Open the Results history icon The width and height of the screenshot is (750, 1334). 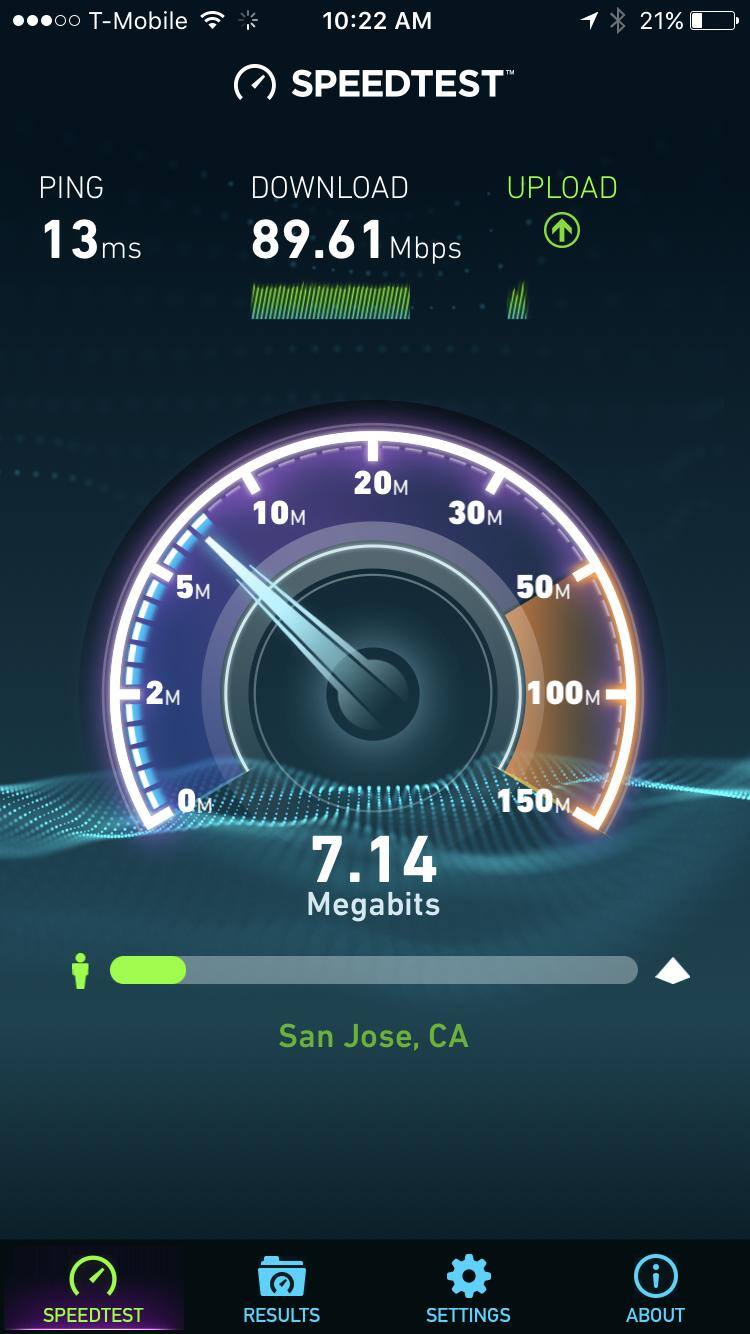[x=281, y=1275]
